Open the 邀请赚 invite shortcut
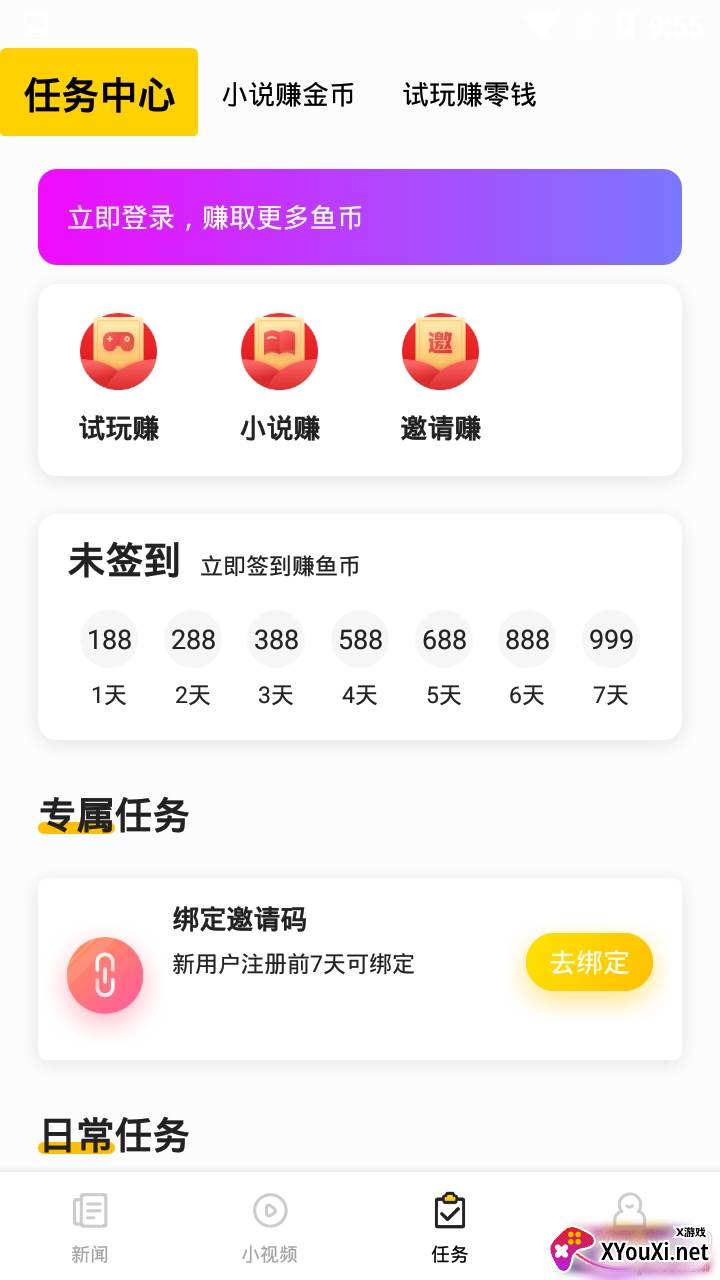The image size is (720, 1280). click(441, 379)
